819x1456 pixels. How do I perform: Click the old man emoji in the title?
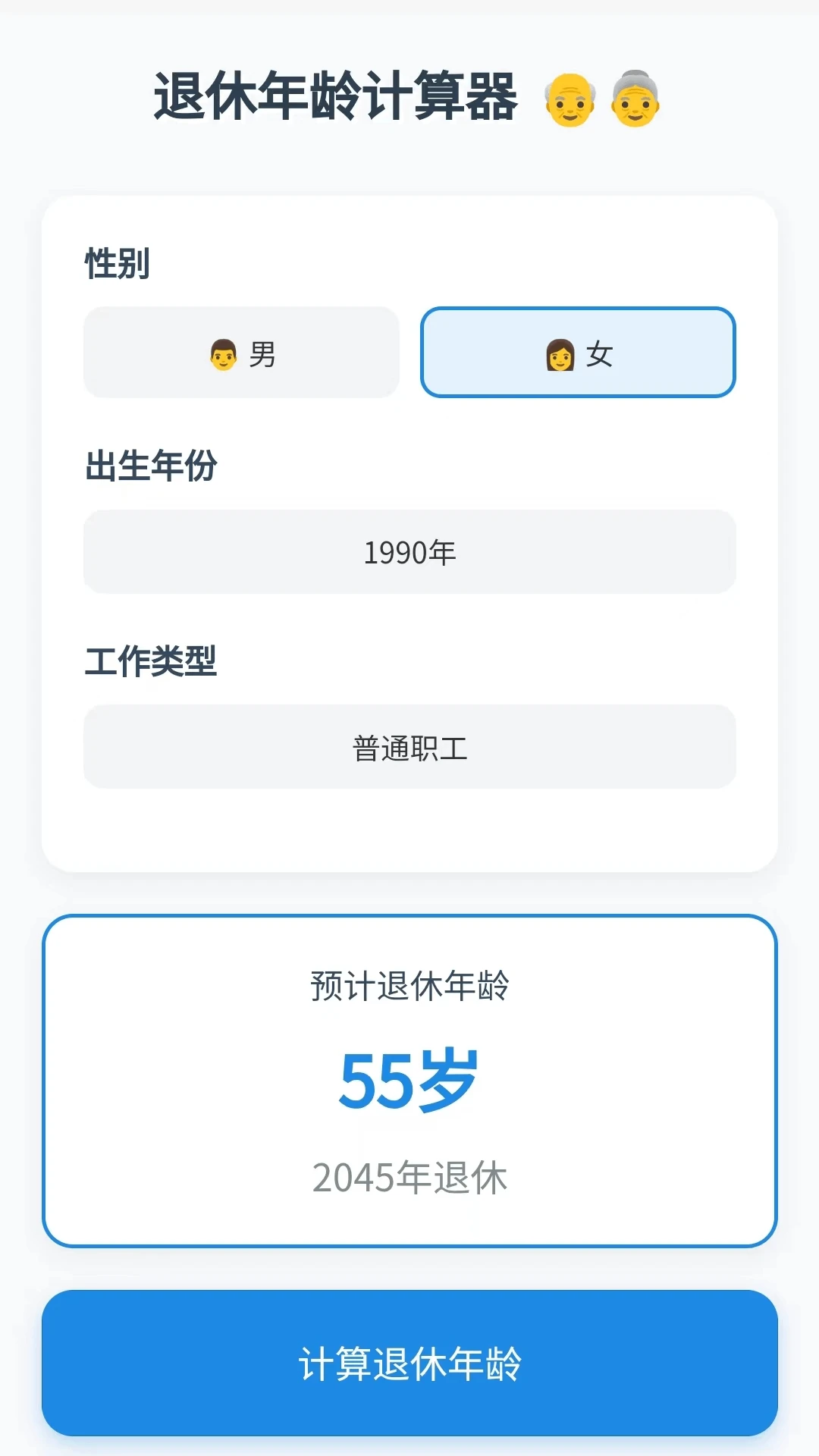click(570, 99)
